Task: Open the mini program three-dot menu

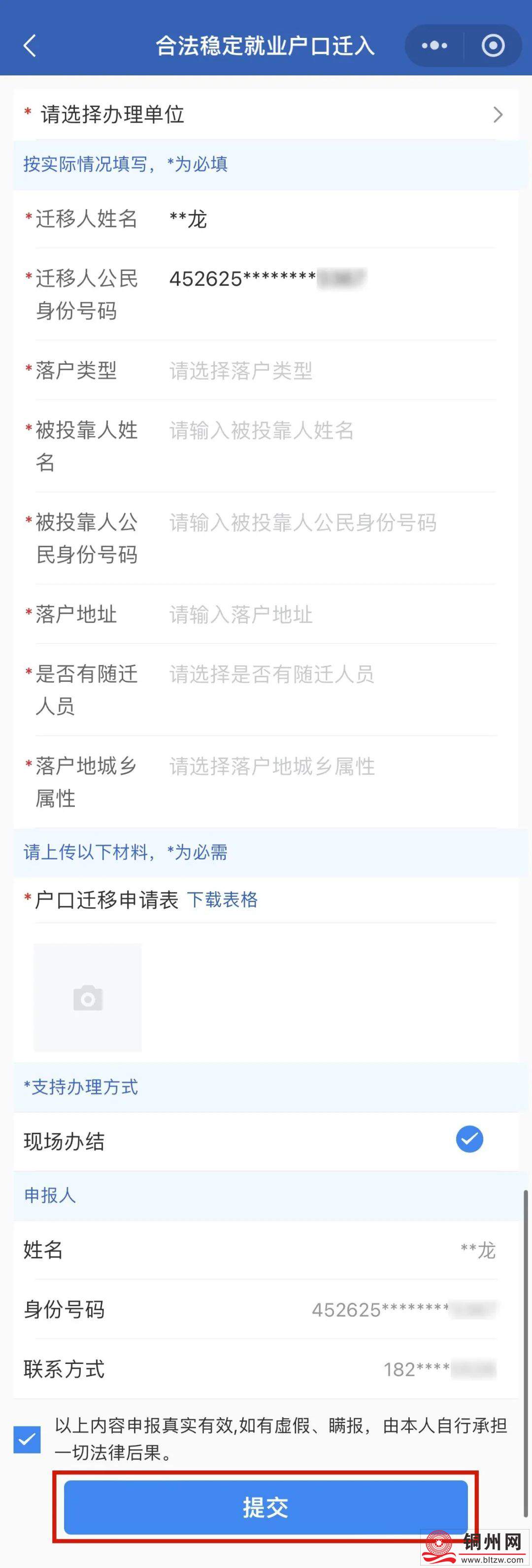Action: point(434,46)
